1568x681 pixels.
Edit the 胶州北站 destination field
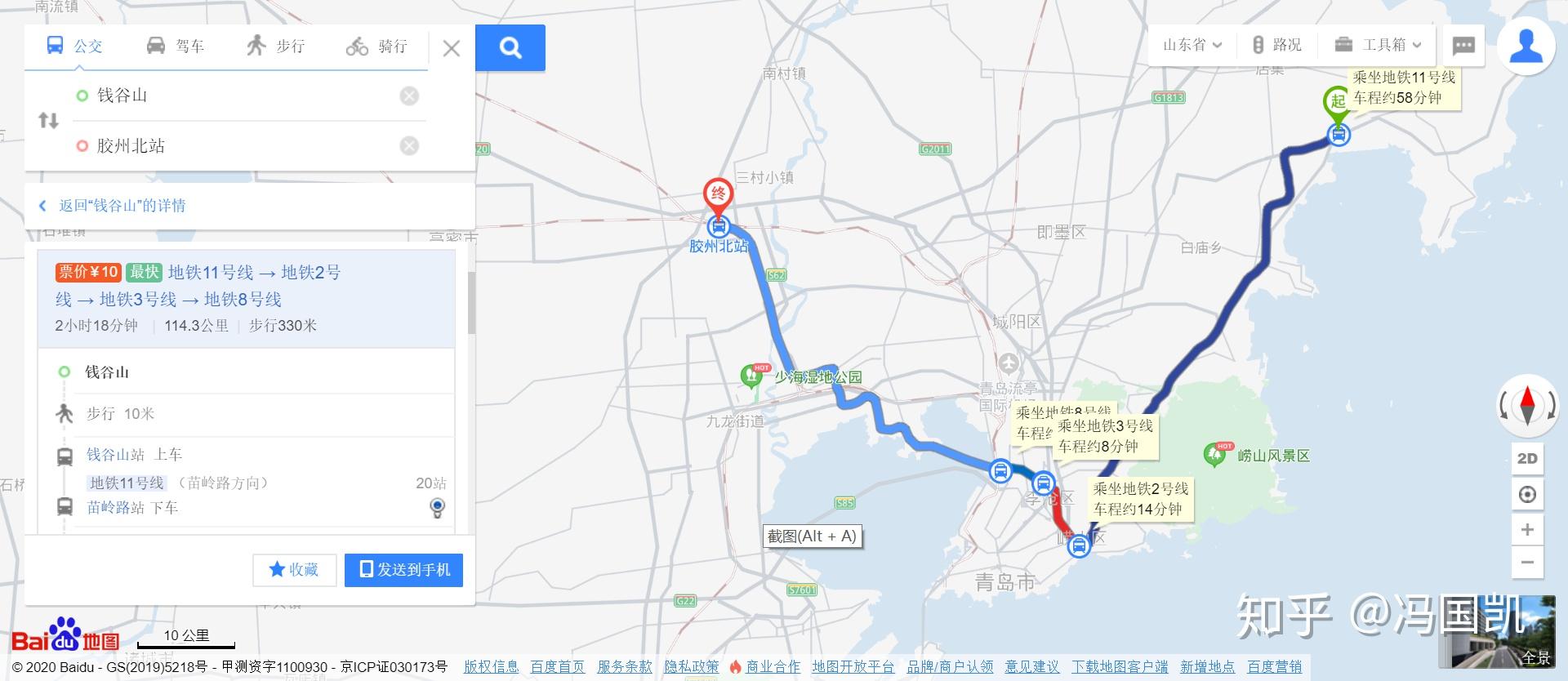[x=237, y=145]
